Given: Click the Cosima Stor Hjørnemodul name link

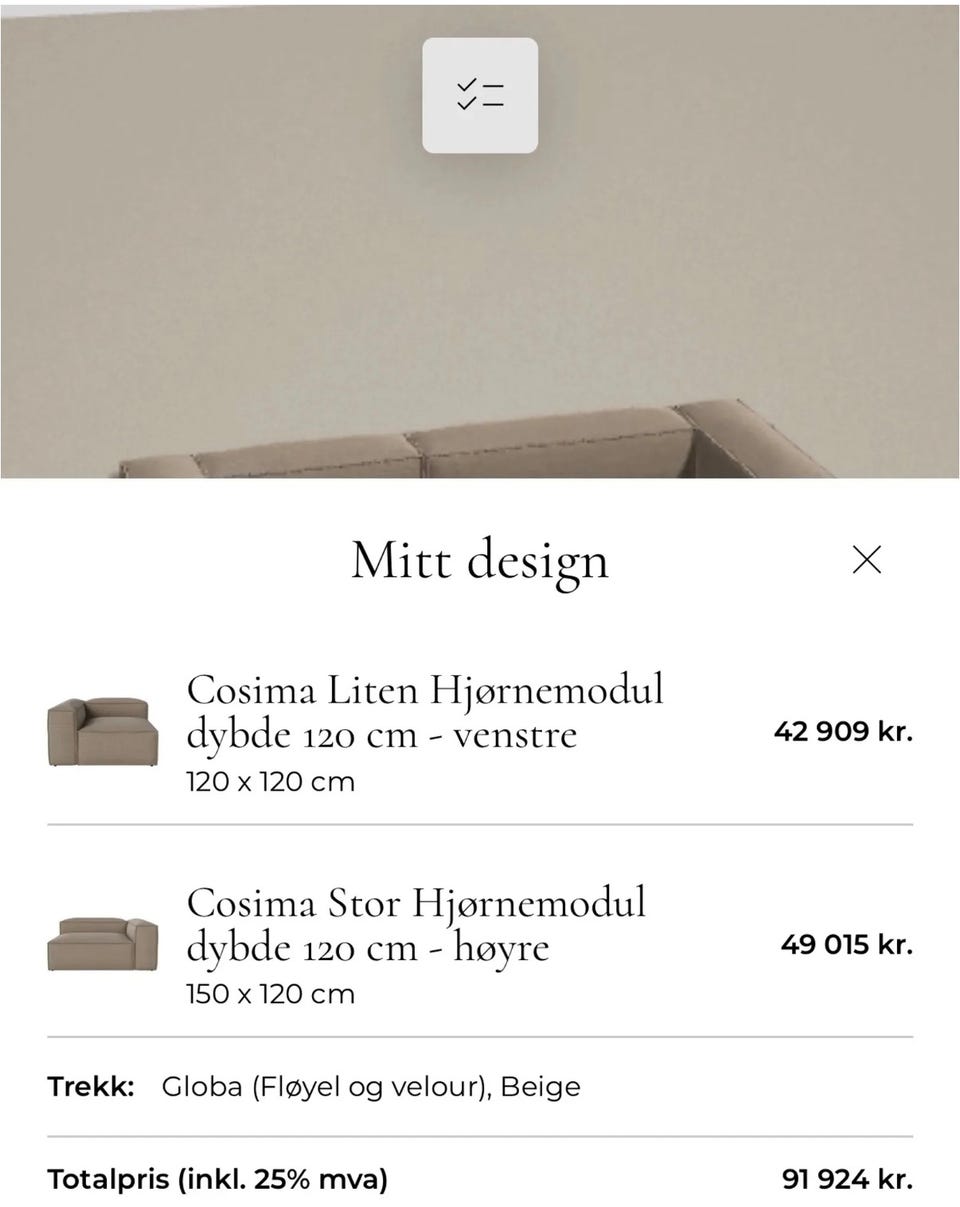Looking at the screenshot, I should 416,925.
